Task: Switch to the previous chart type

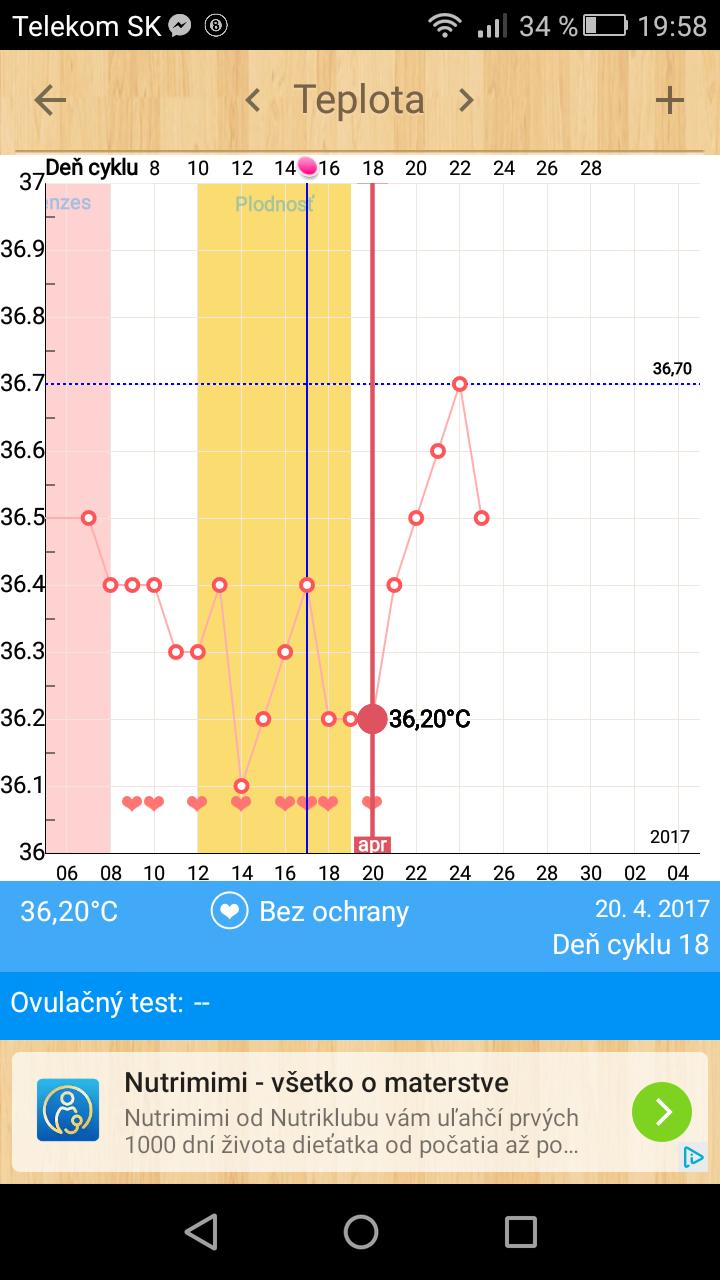Action: pyautogui.click(x=253, y=100)
